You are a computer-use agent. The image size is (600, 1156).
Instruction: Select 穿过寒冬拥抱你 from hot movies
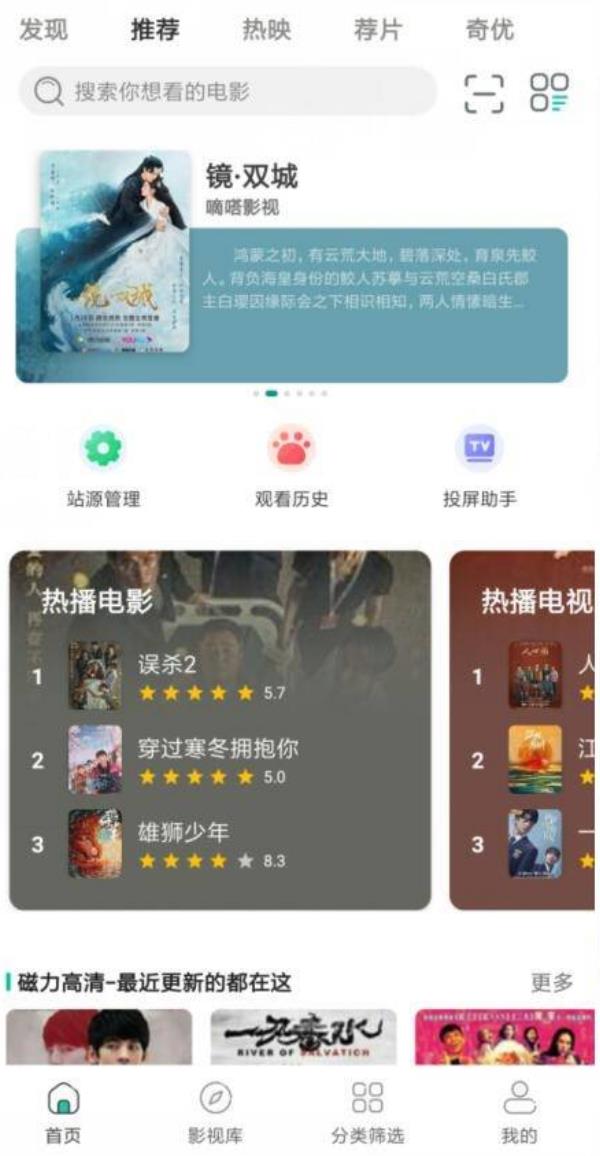220,760
